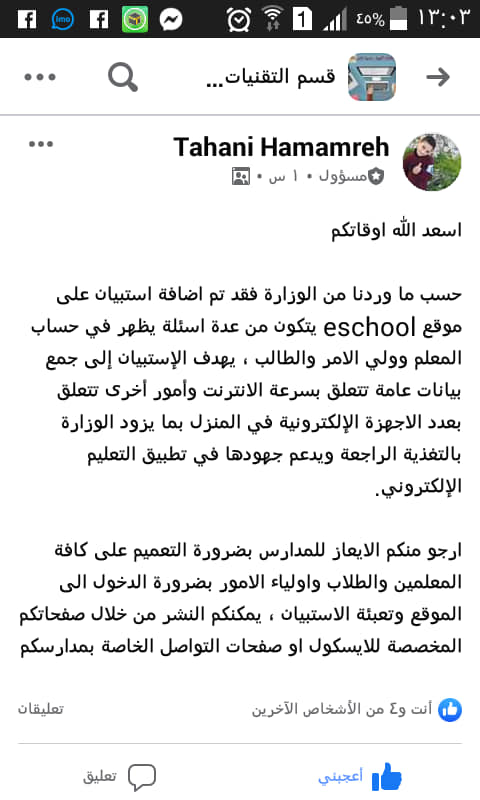
Task: Open the تعليقات comments count
Action: (x=41, y=709)
